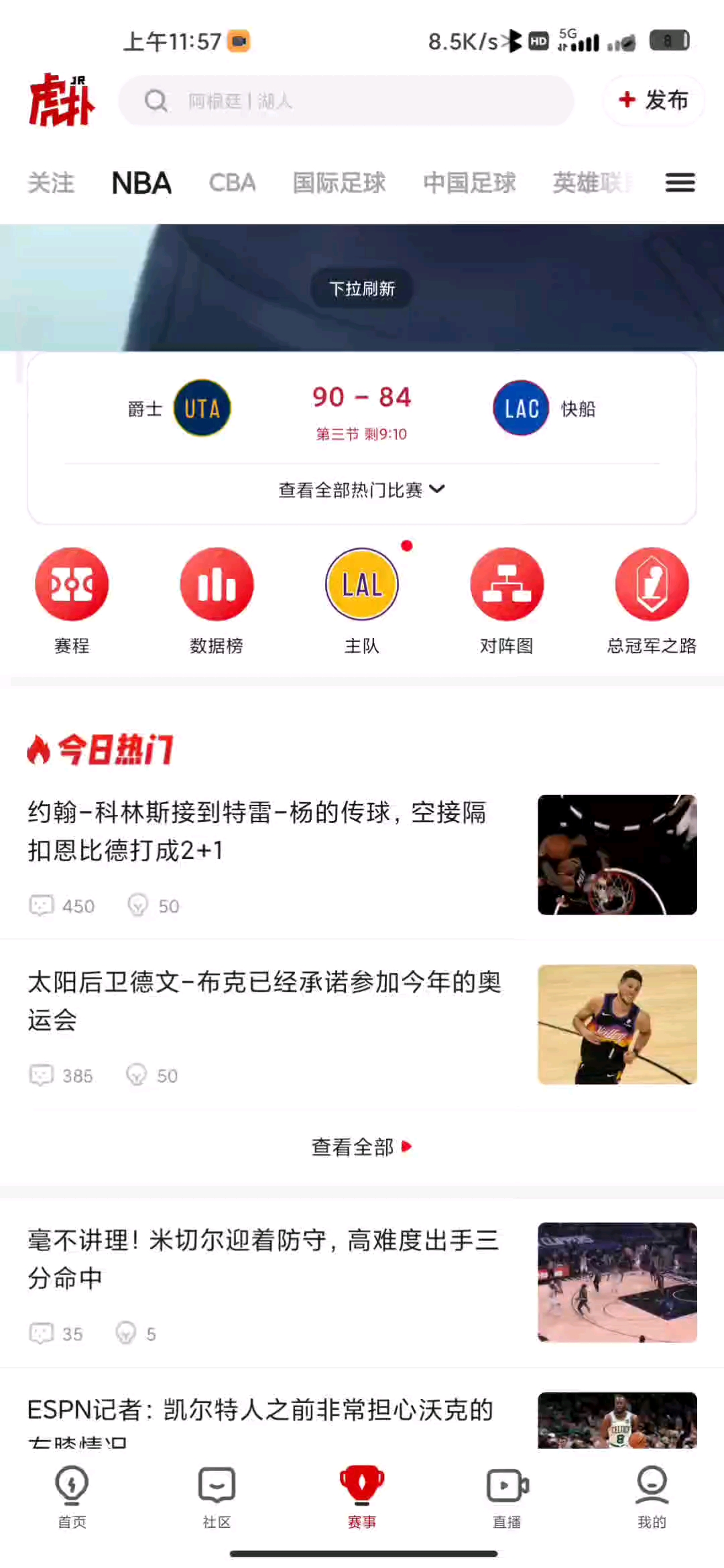Open the channel list menu icon
The width and height of the screenshot is (724, 1568).
point(680,182)
